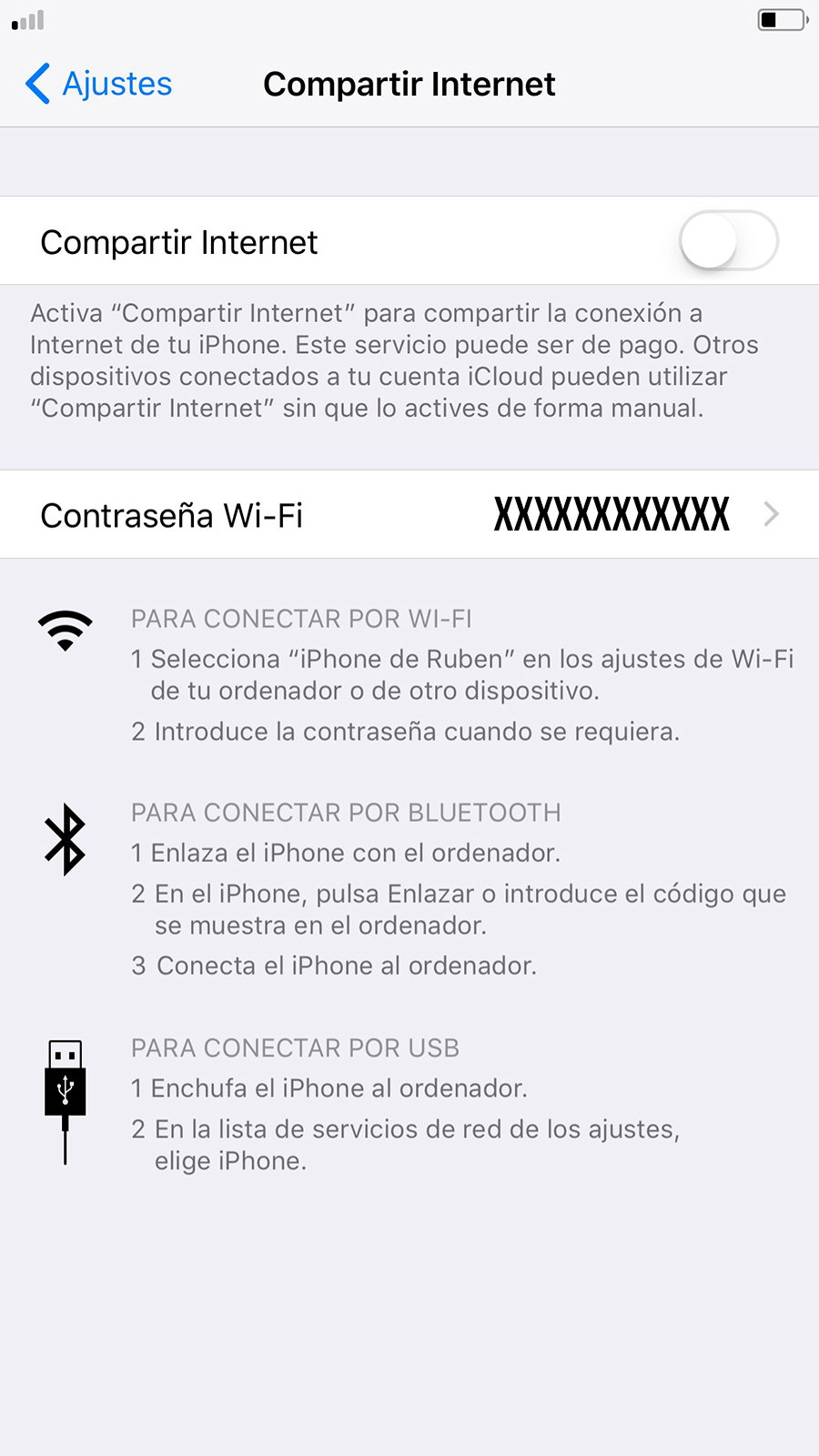
Task: Click the Ajustes back link
Action: tap(116, 84)
